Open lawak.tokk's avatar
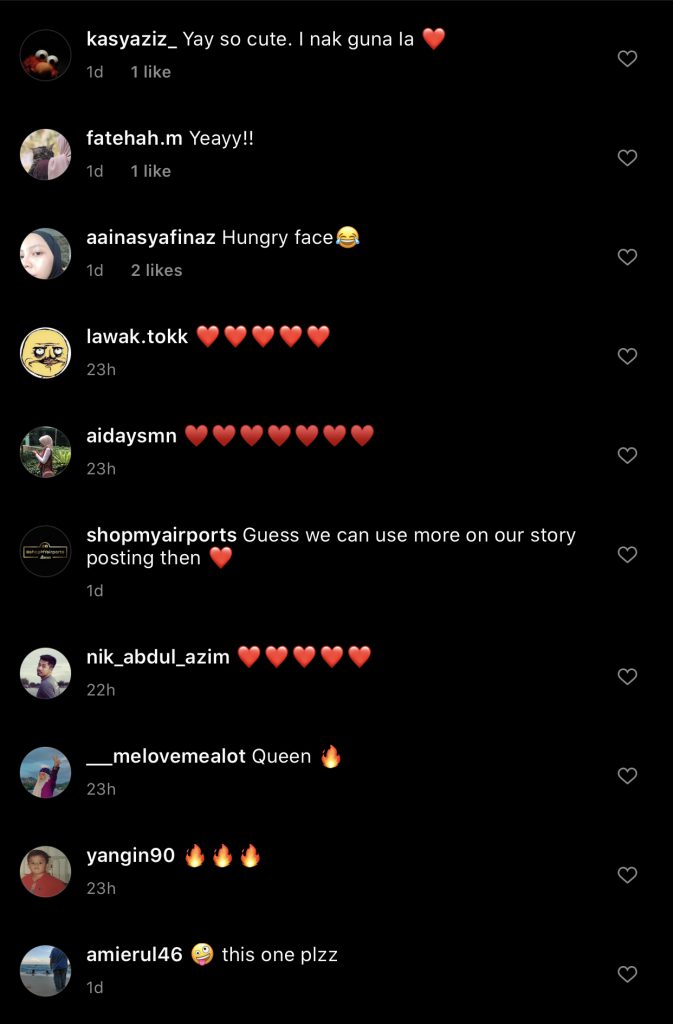673x1024 pixels. tap(46, 352)
